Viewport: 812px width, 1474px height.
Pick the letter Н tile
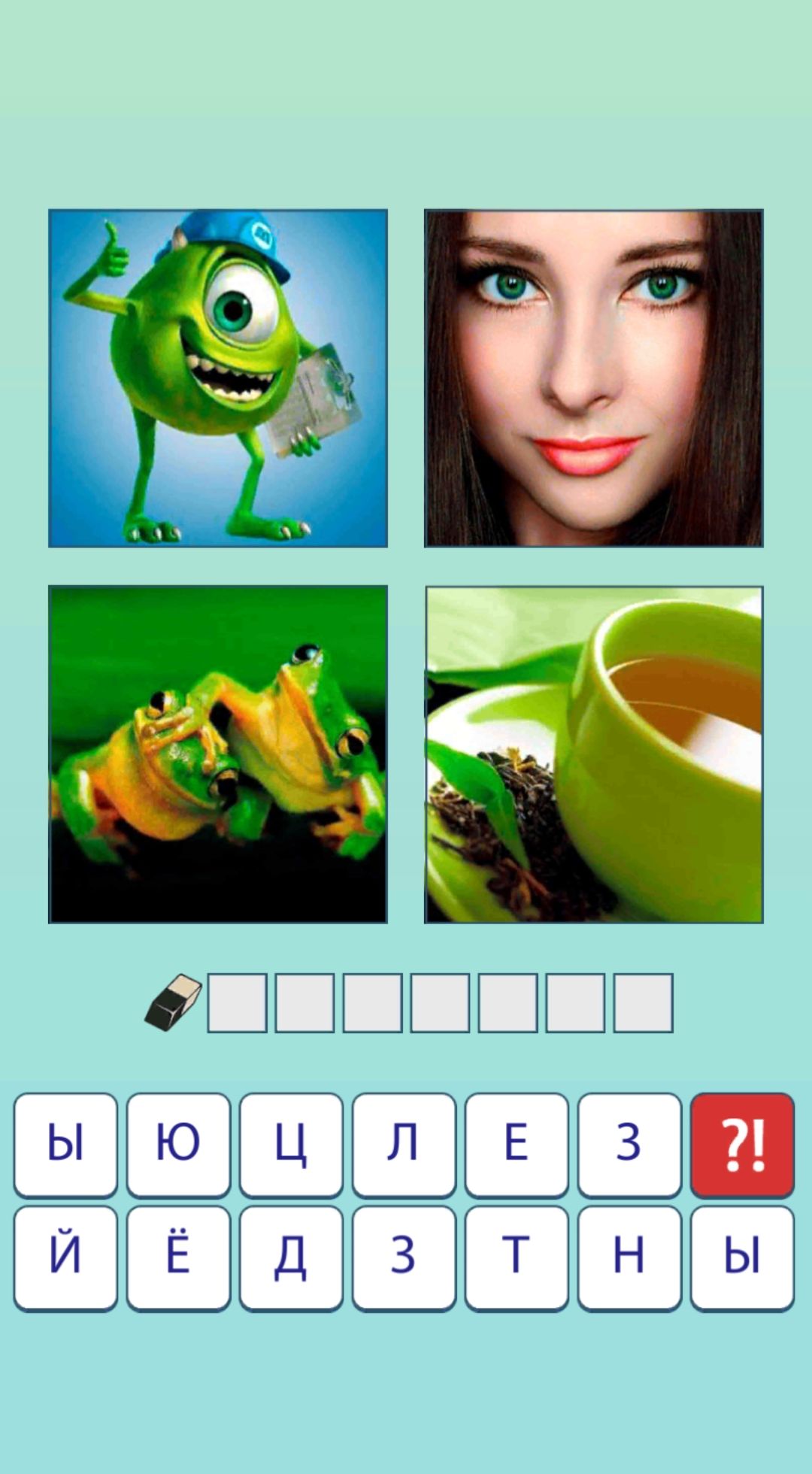[x=629, y=1257]
